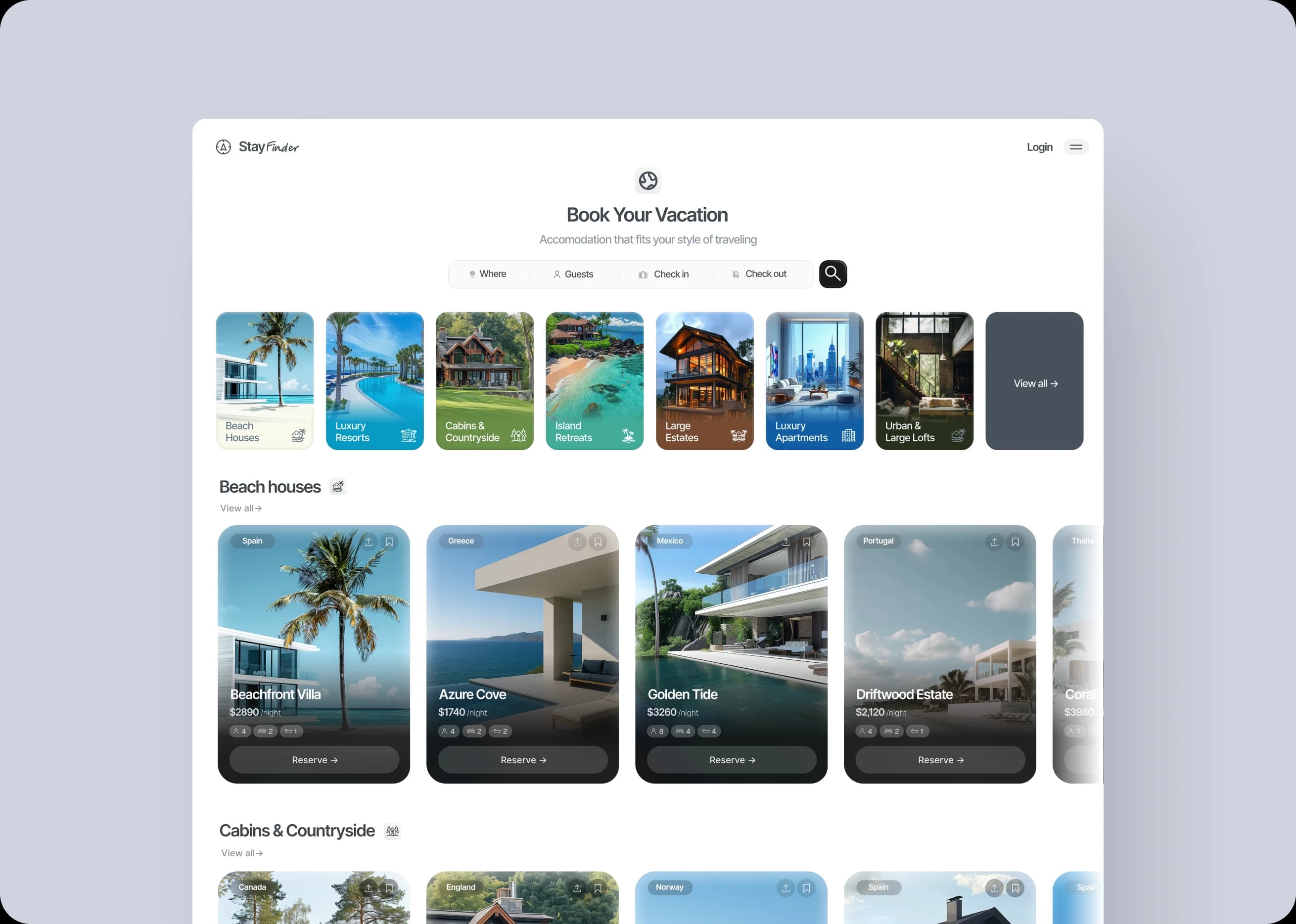Pick a Check in date
The height and width of the screenshot is (924, 1296).
click(x=663, y=274)
